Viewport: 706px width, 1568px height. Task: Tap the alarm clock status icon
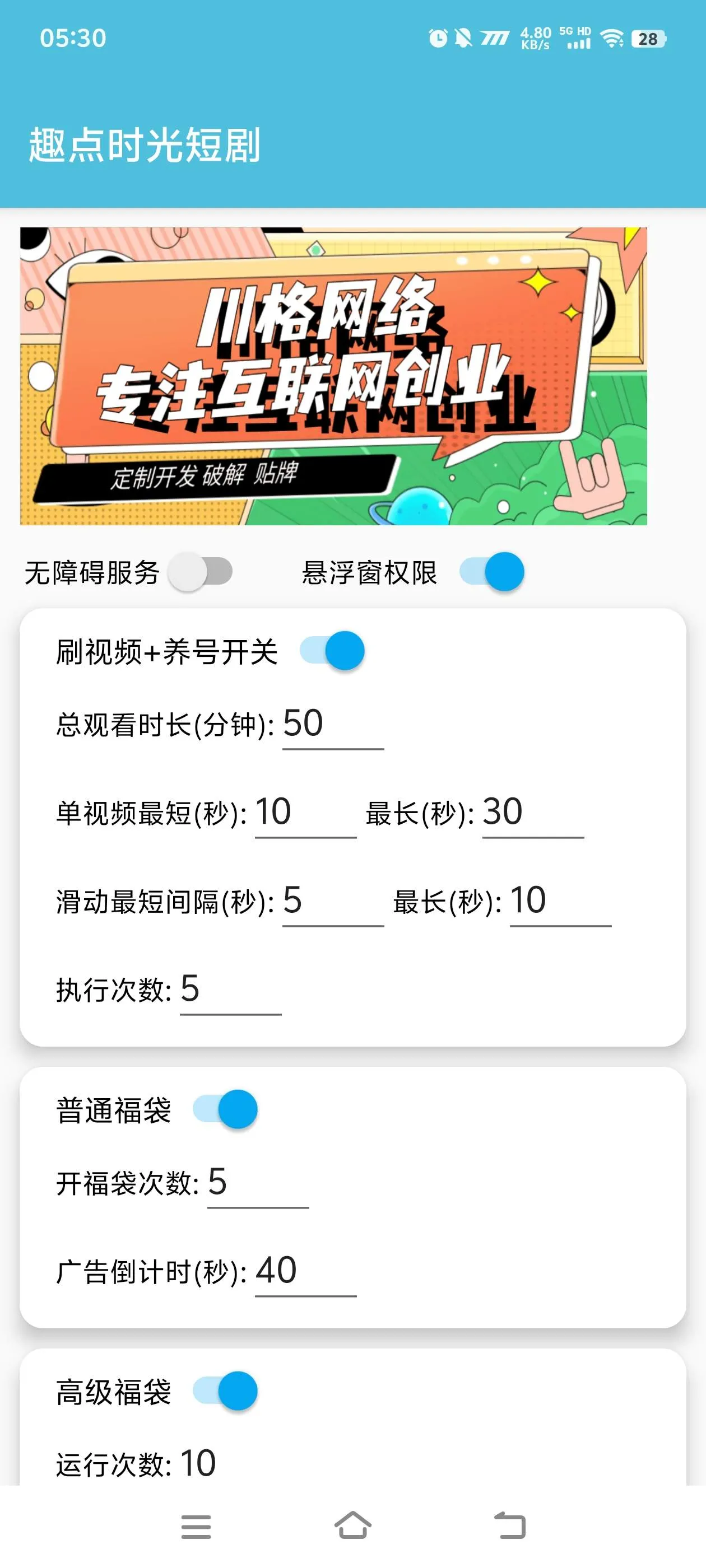point(438,38)
